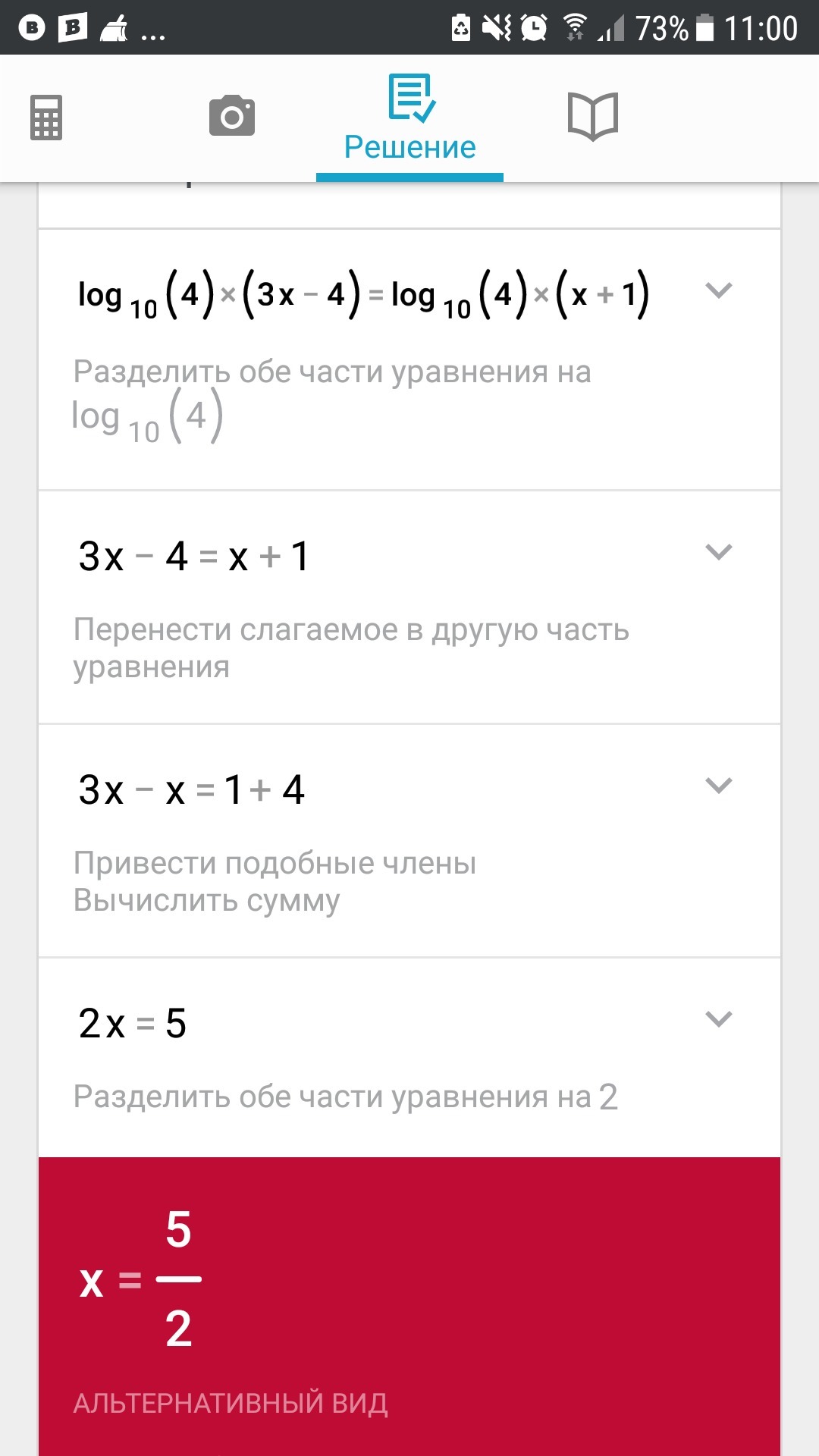Select the Решение tab
The height and width of the screenshot is (1456, 819).
tap(410, 118)
